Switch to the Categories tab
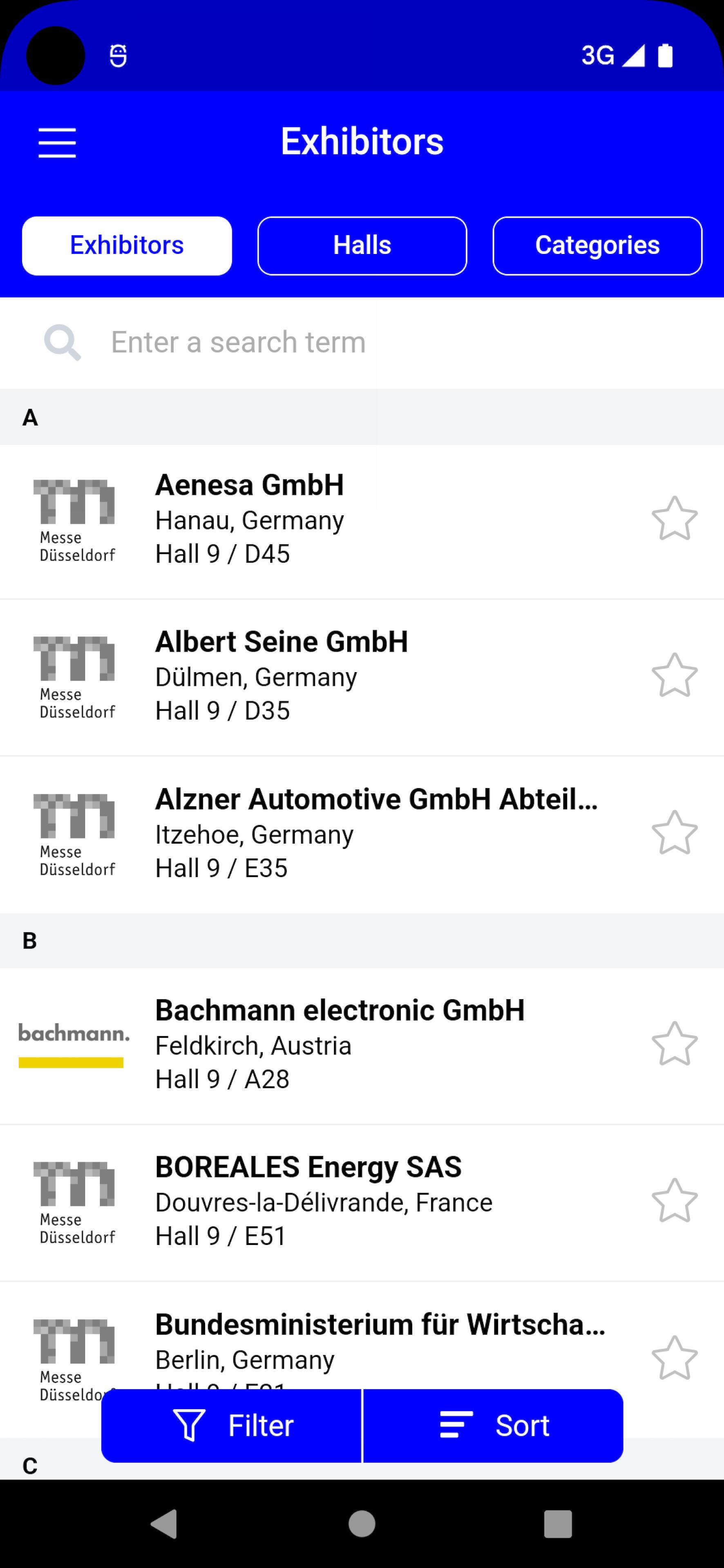 pyautogui.click(x=597, y=246)
